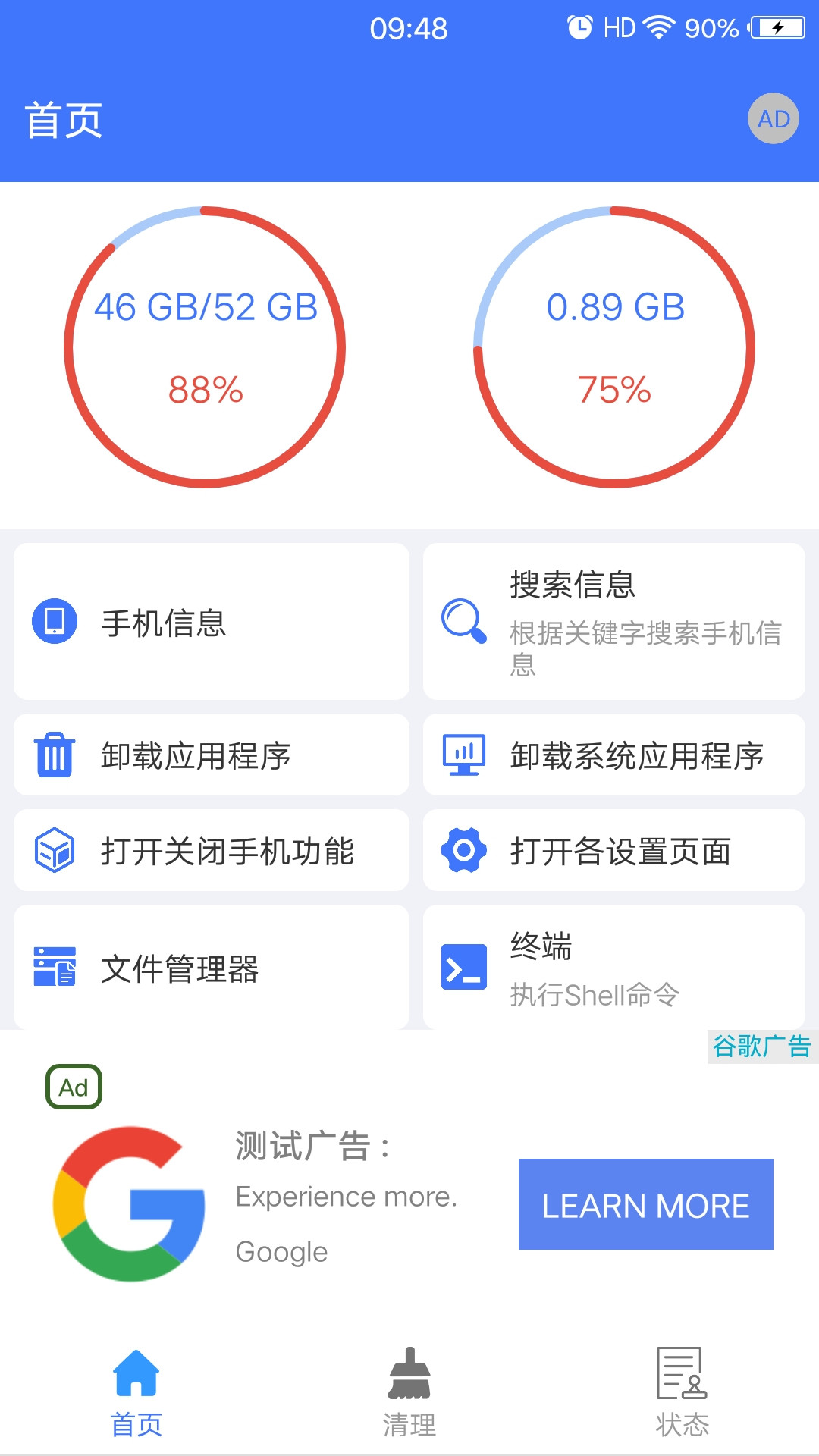This screenshot has width=819, height=1456.
Task: Select the 搜索信息 magnifier icon
Action: click(463, 622)
